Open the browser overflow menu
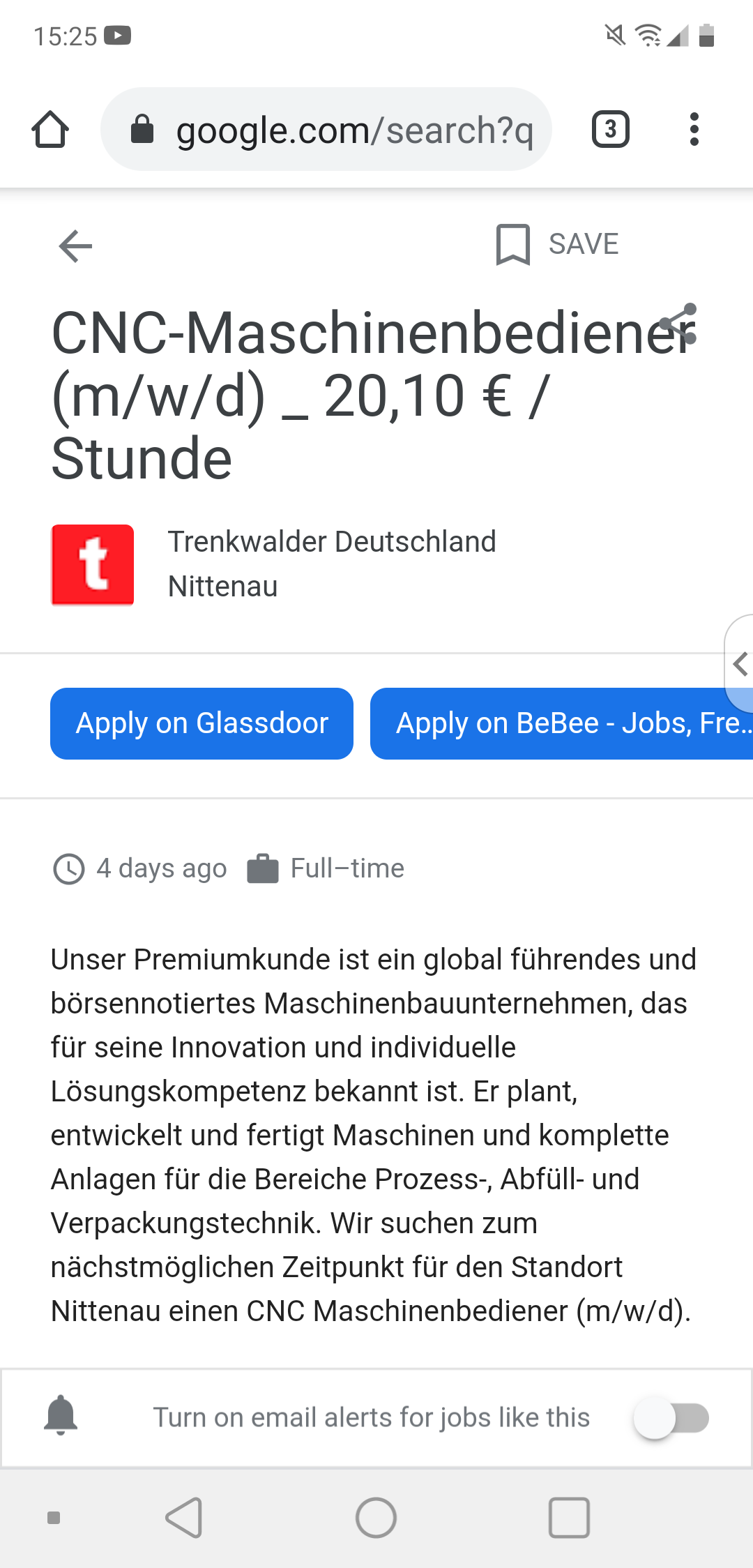This screenshot has width=753, height=1568. pyautogui.click(x=694, y=129)
